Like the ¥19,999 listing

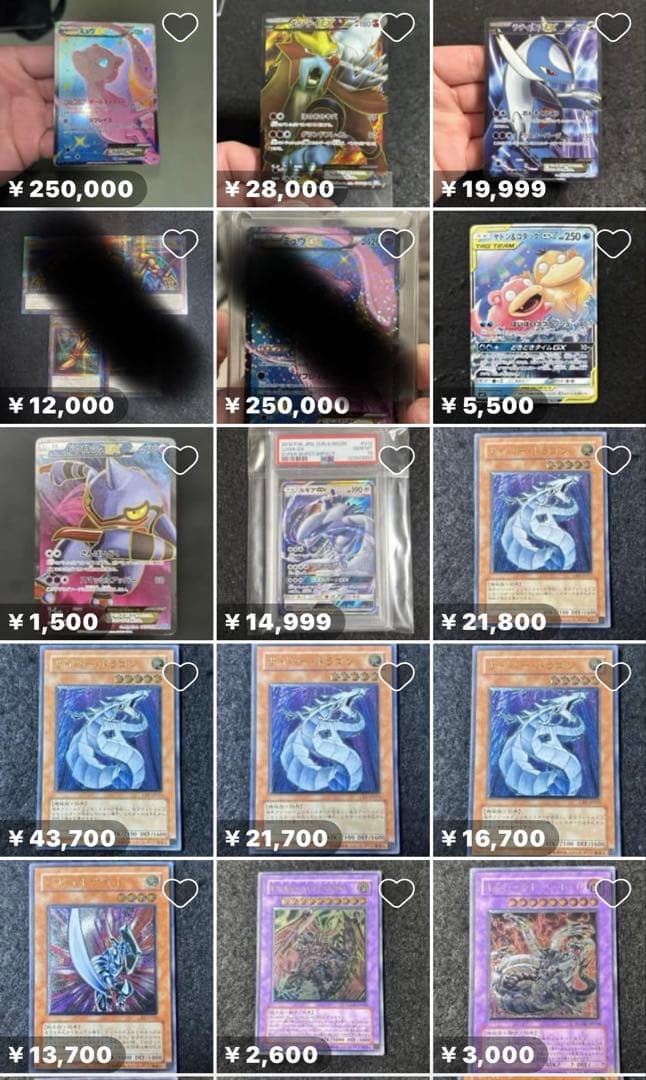tap(612, 27)
